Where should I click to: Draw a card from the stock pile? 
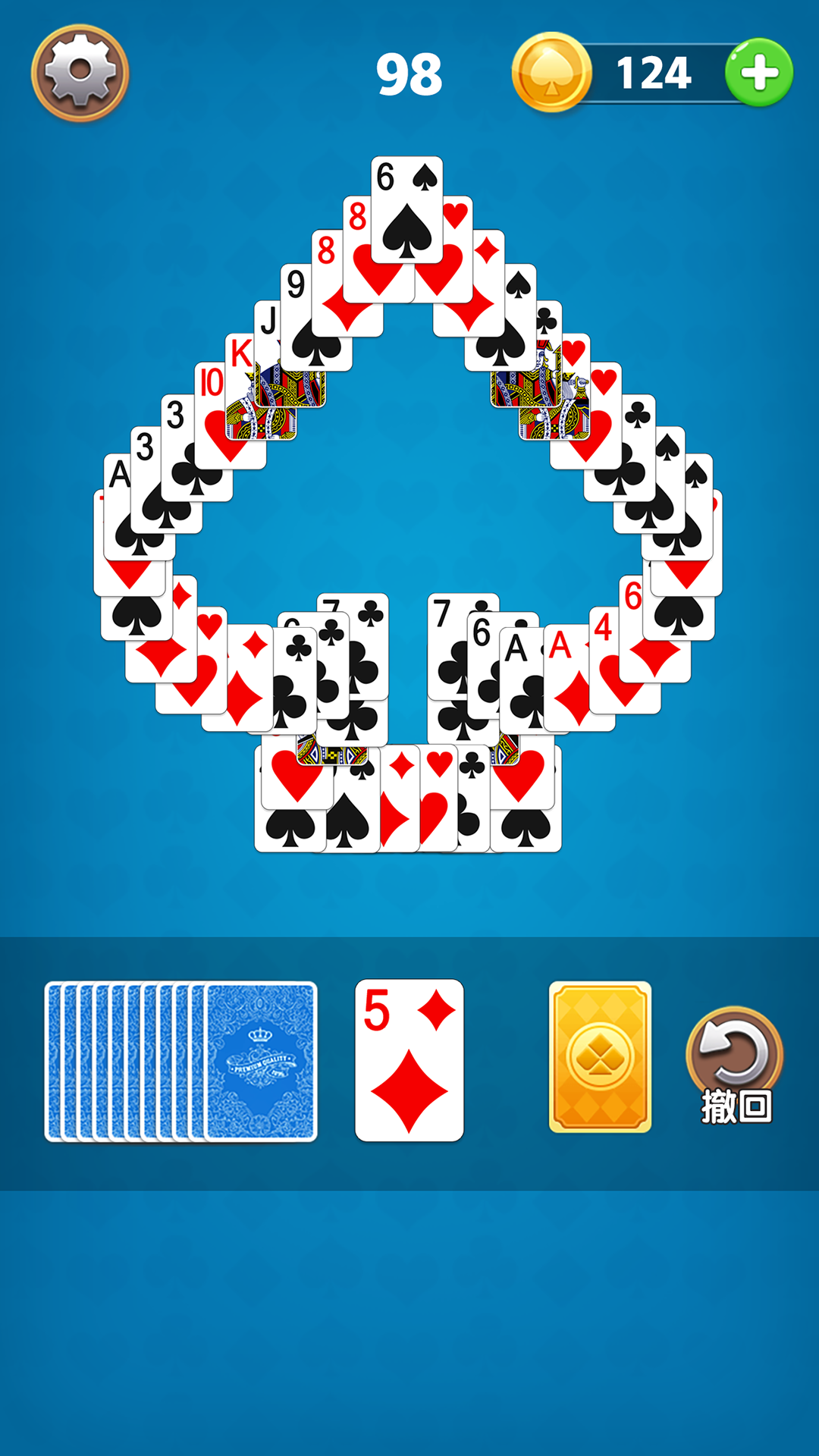pyautogui.click(x=259, y=1062)
